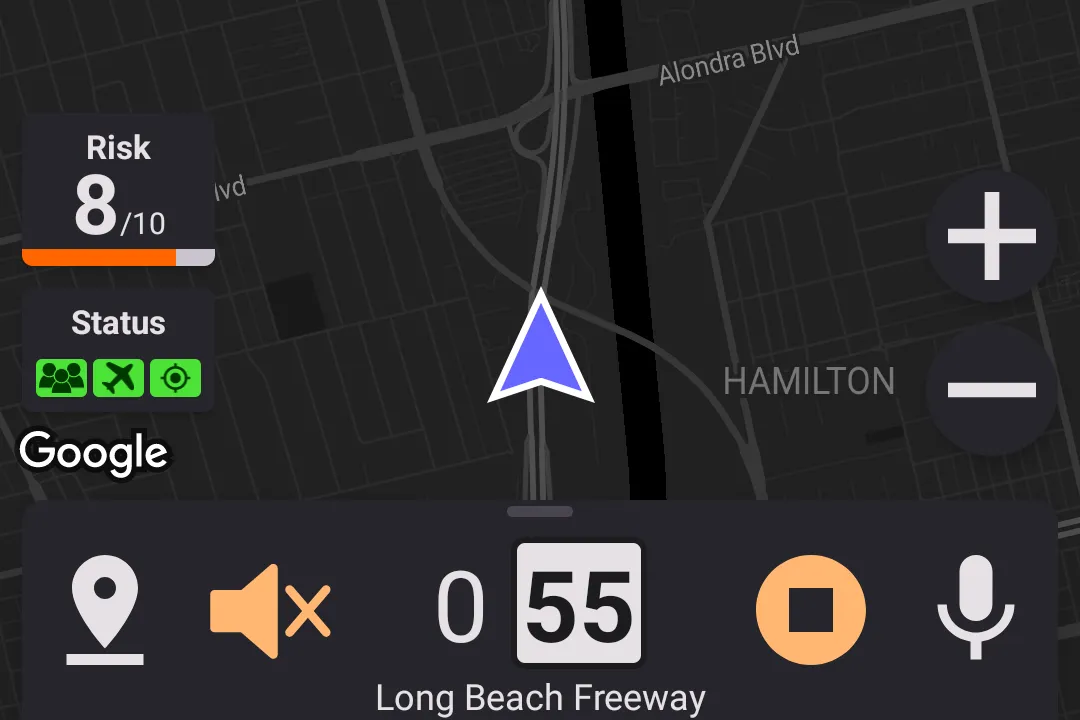Image resolution: width=1080 pixels, height=720 pixels.
Task: Expand the bottom panel handle
Action: (x=540, y=512)
